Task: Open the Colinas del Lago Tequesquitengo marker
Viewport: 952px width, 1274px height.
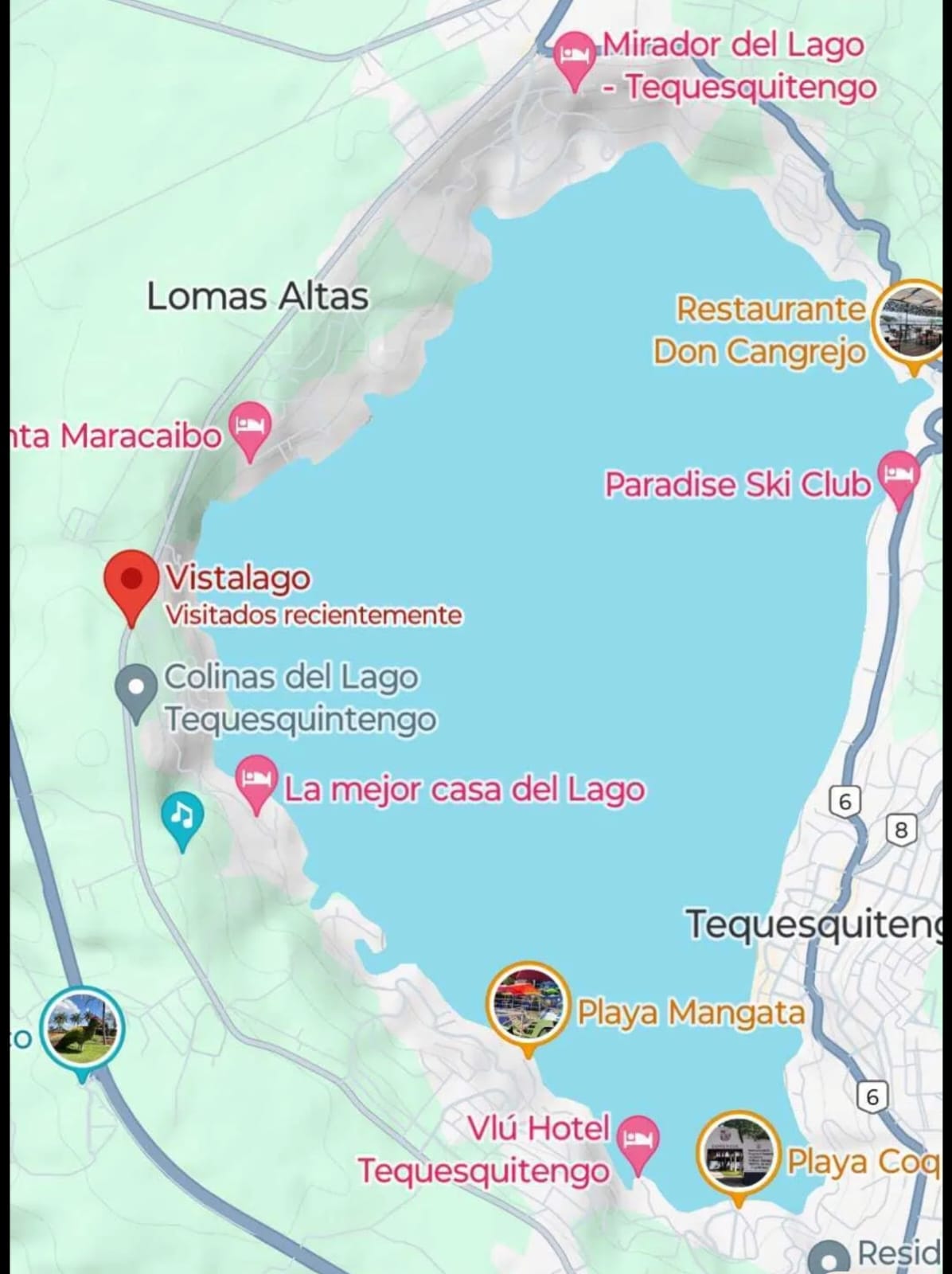Action: pyautogui.click(x=137, y=688)
